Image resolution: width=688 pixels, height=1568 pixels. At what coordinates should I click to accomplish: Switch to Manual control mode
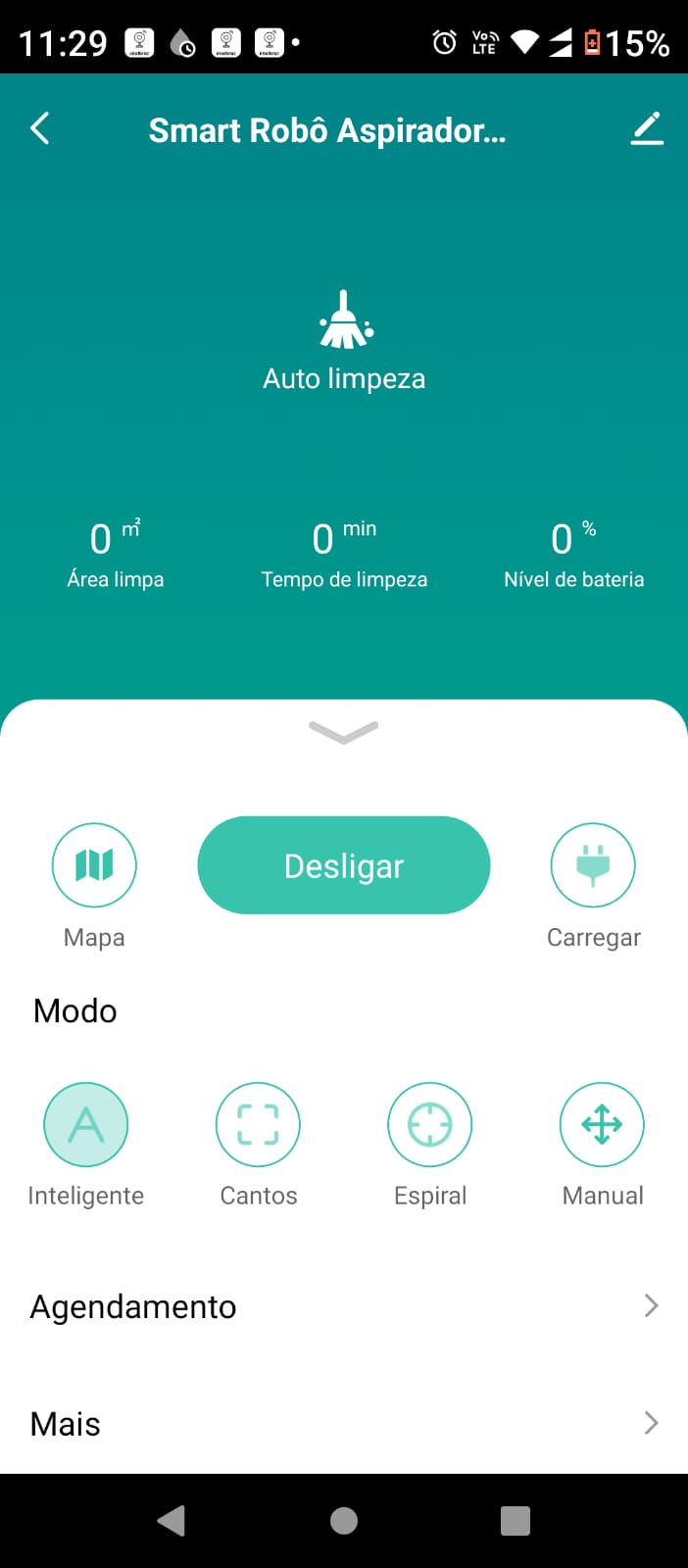[602, 1124]
